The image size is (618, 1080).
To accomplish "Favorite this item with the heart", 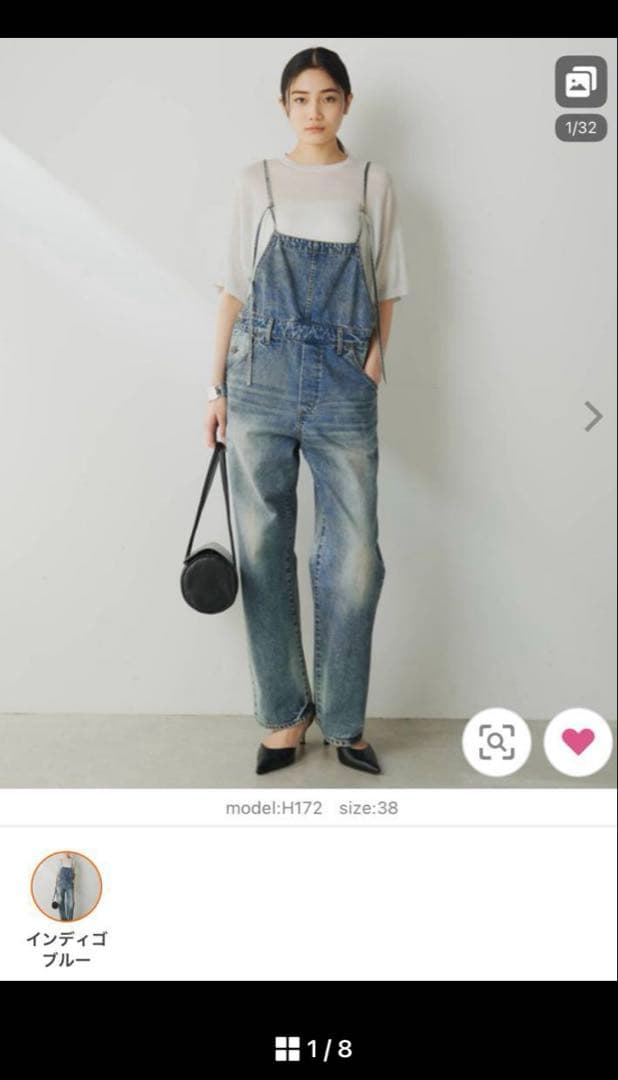I will pyautogui.click(x=577, y=741).
